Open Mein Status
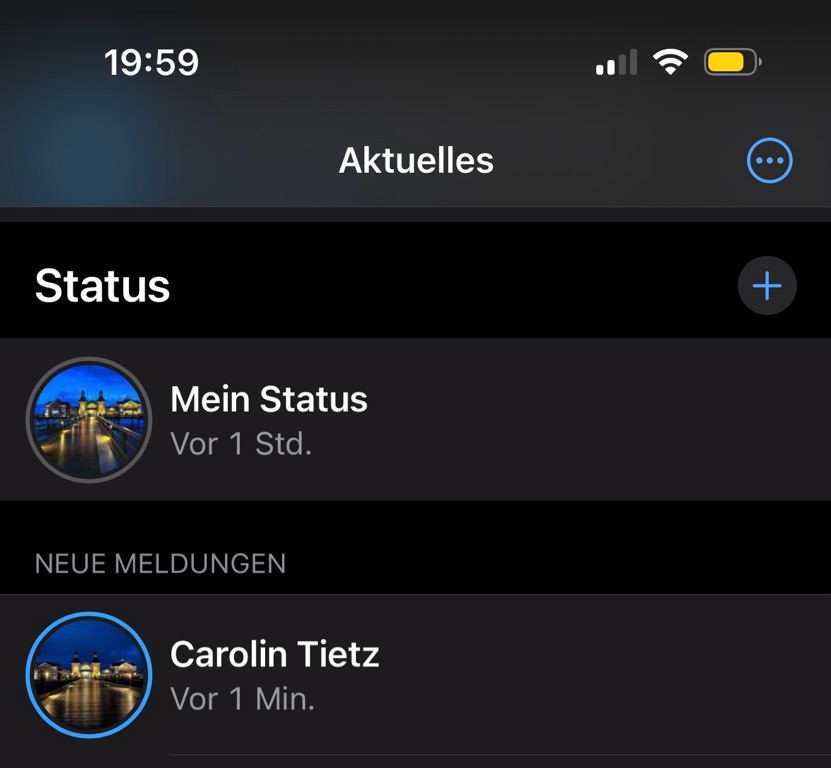The width and height of the screenshot is (831, 768). click(x=268, y=420)
